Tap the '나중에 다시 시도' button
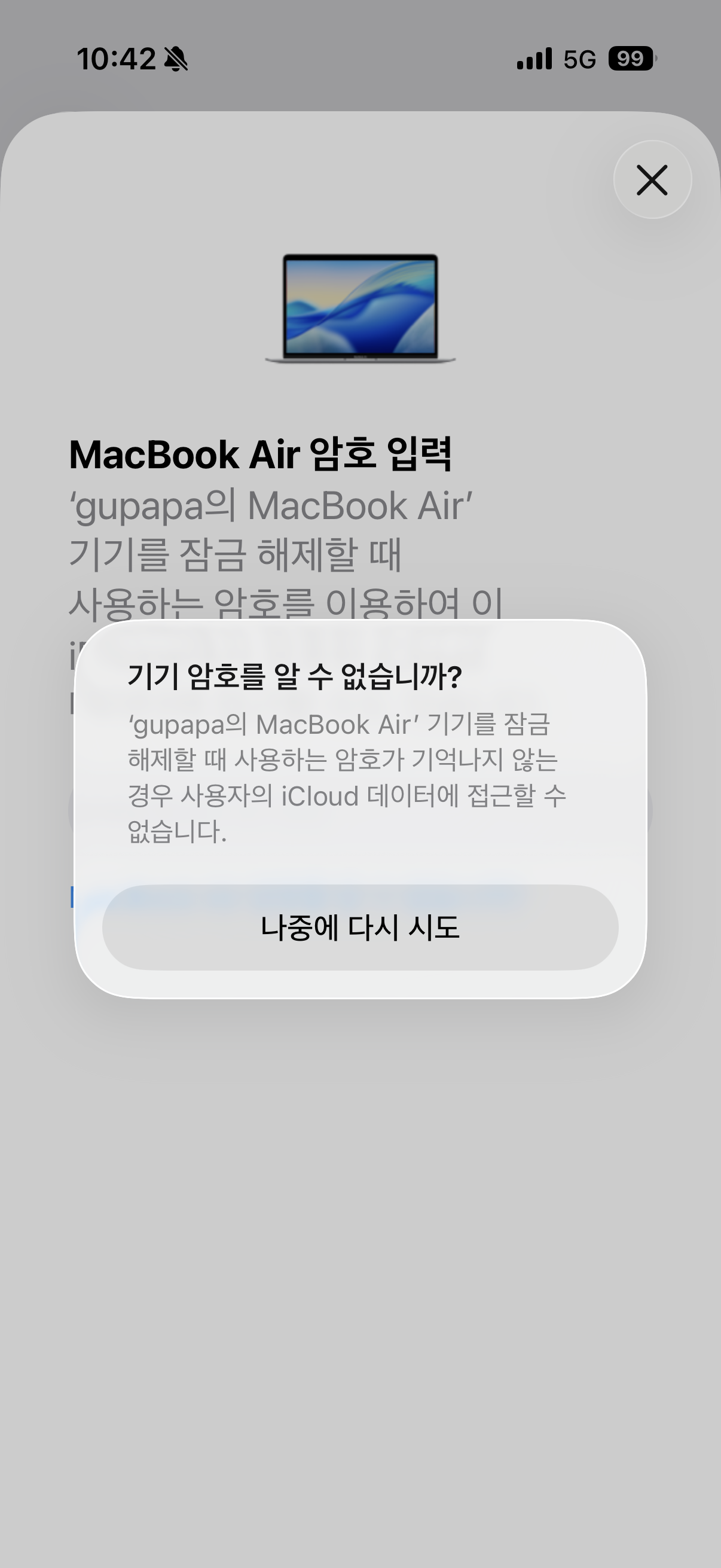The image size is (721, 1568). point(360,927)
